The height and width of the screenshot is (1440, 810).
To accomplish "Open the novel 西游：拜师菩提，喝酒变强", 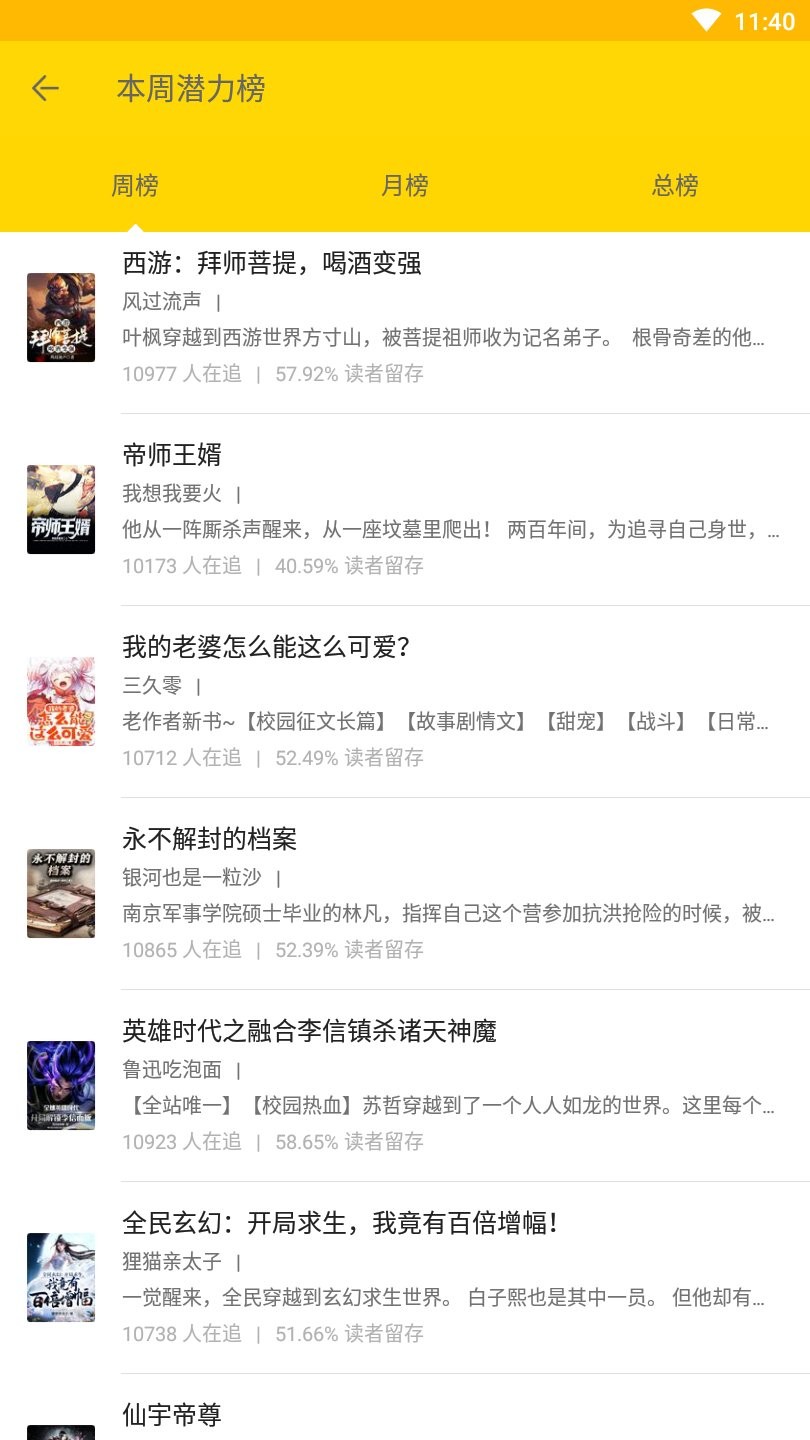I will 272,264.
